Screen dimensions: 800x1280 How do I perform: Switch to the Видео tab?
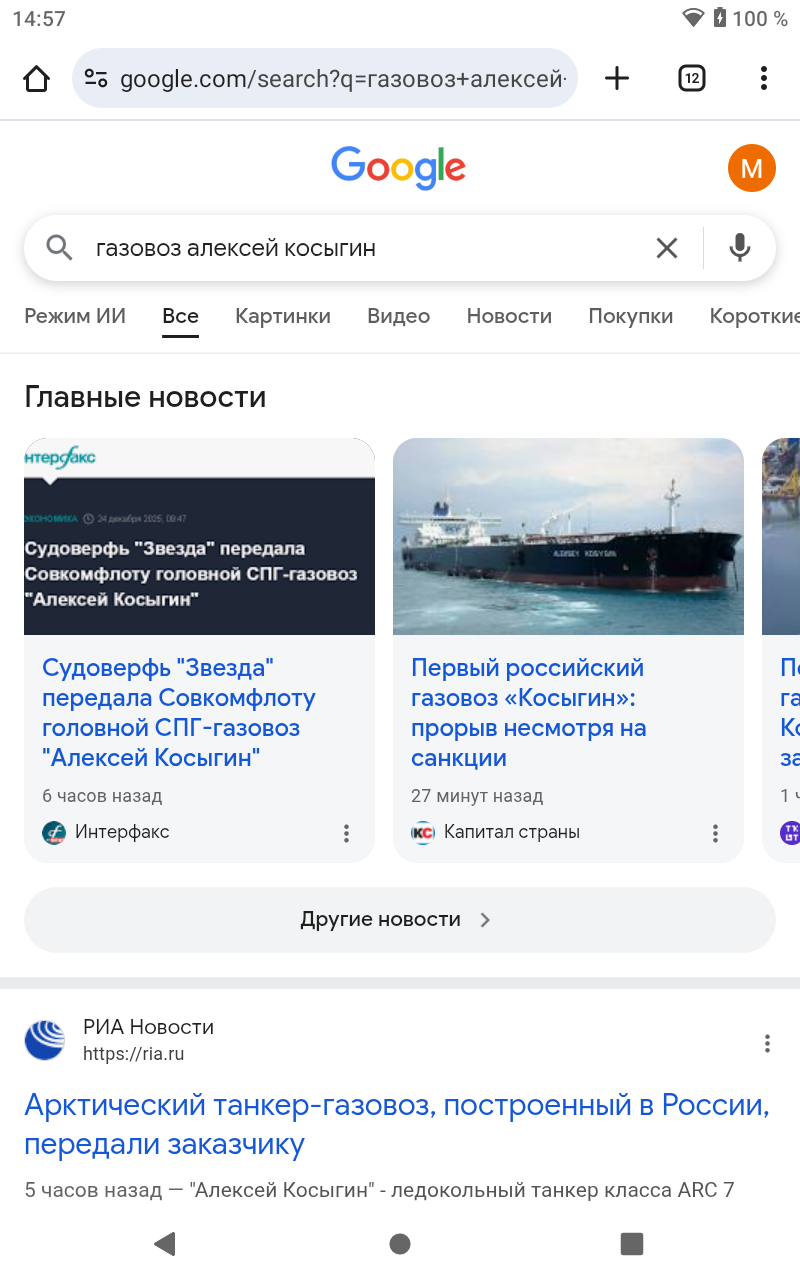click(398, 316)
